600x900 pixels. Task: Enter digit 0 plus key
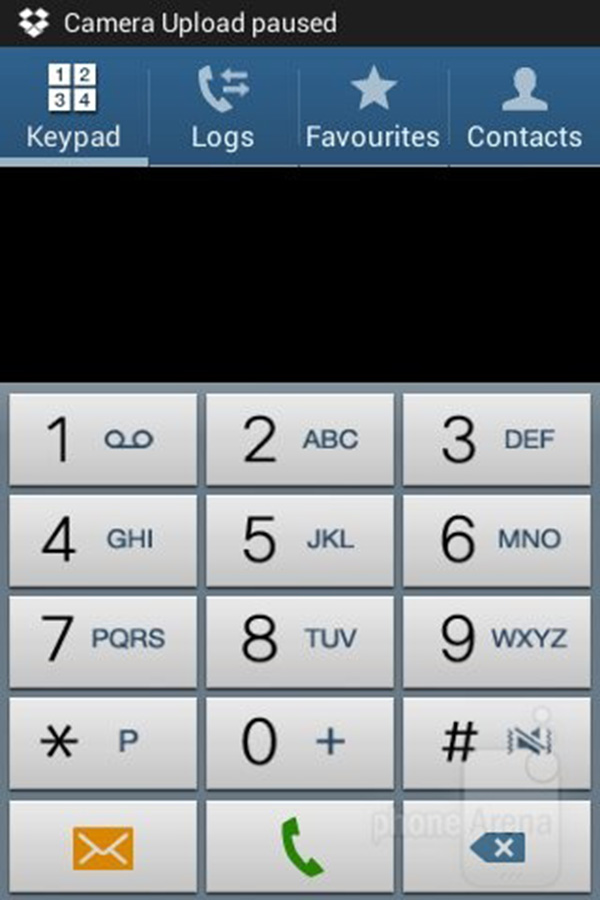coord(300,743)
